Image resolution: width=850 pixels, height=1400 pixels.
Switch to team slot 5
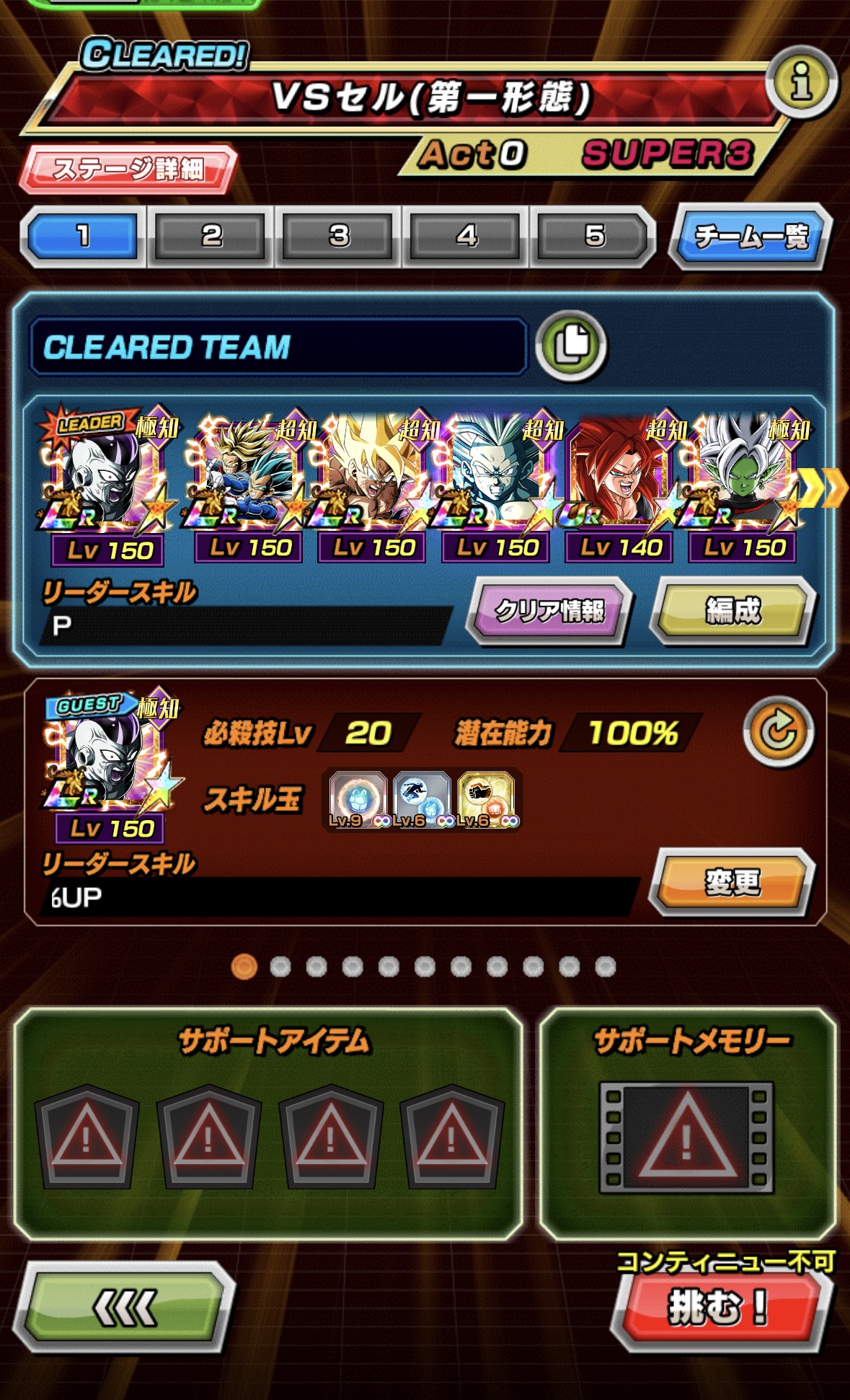coord(593,236)
